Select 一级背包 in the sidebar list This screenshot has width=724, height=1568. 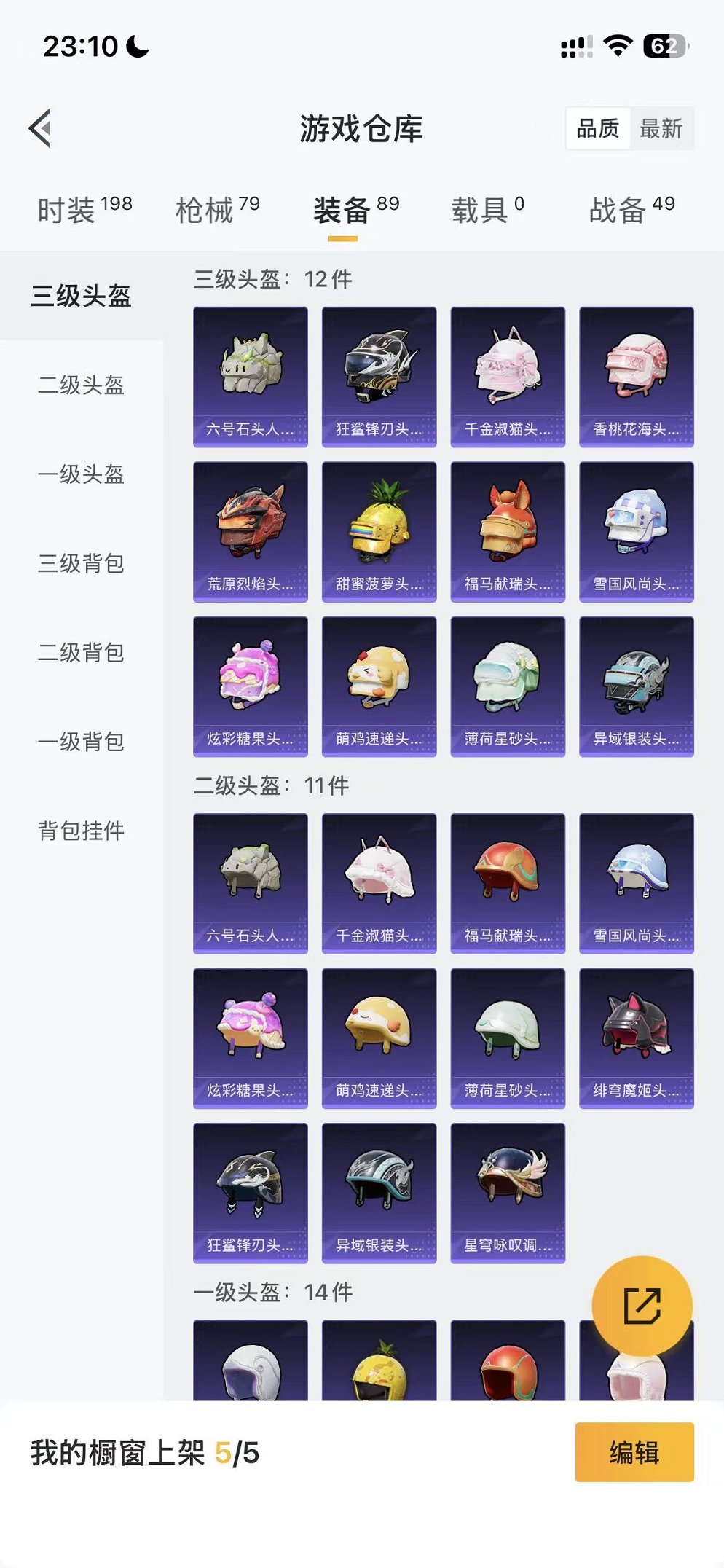[82, 742]
